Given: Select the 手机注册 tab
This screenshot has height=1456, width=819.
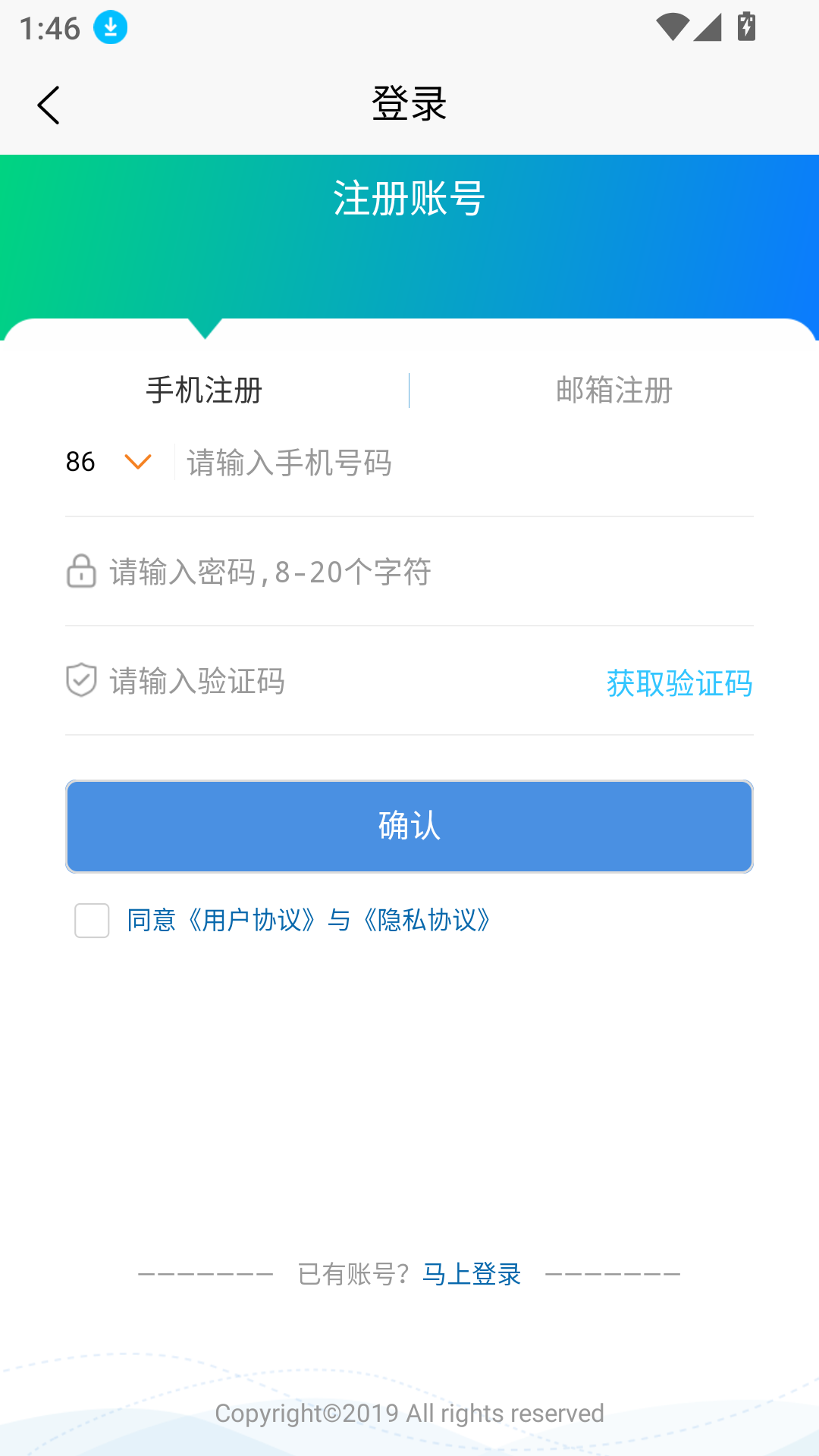Looking at the screenshot, I should click(205, 391).
